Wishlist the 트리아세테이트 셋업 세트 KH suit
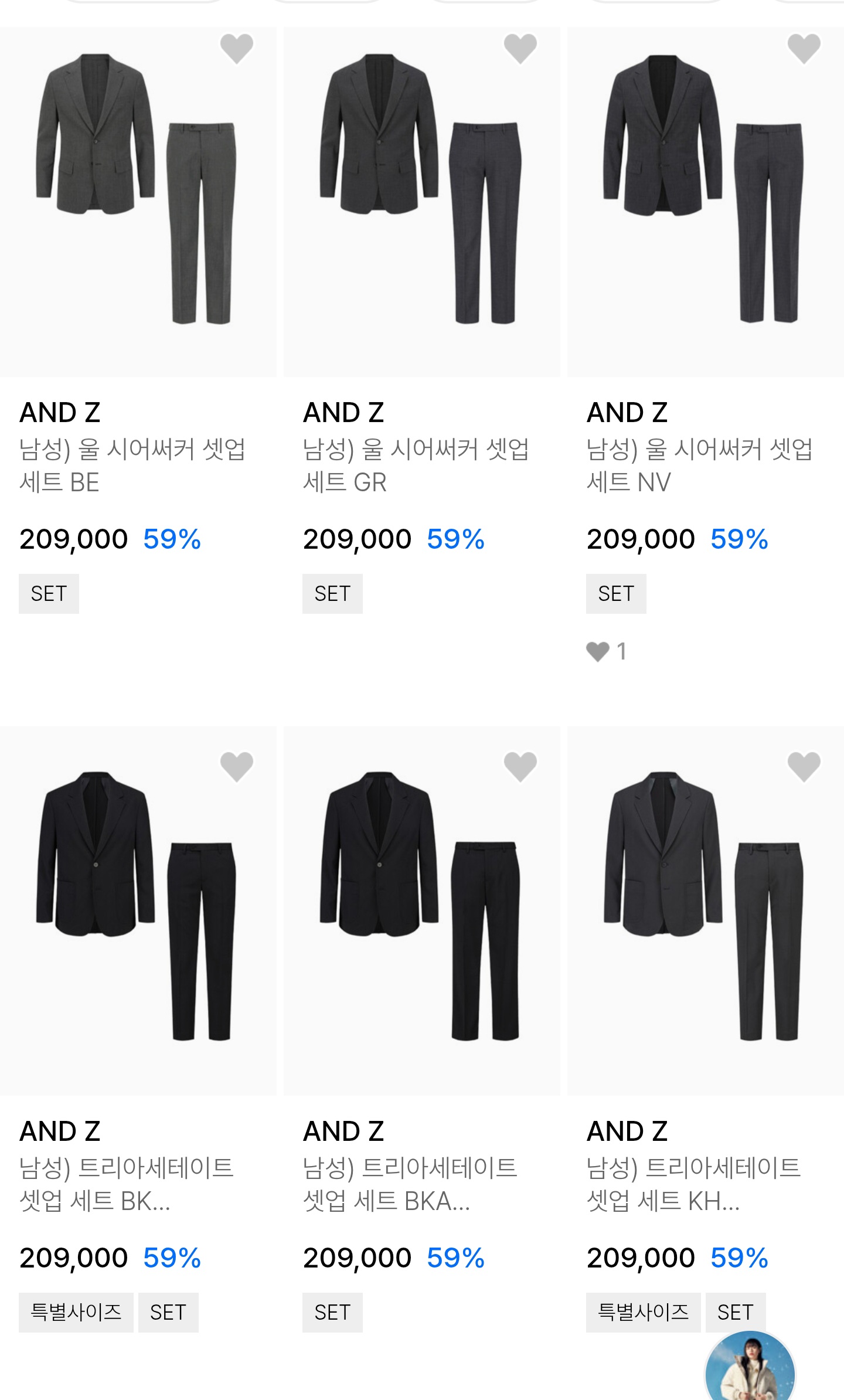This screenshot has width=844, height=1400. 804,766
